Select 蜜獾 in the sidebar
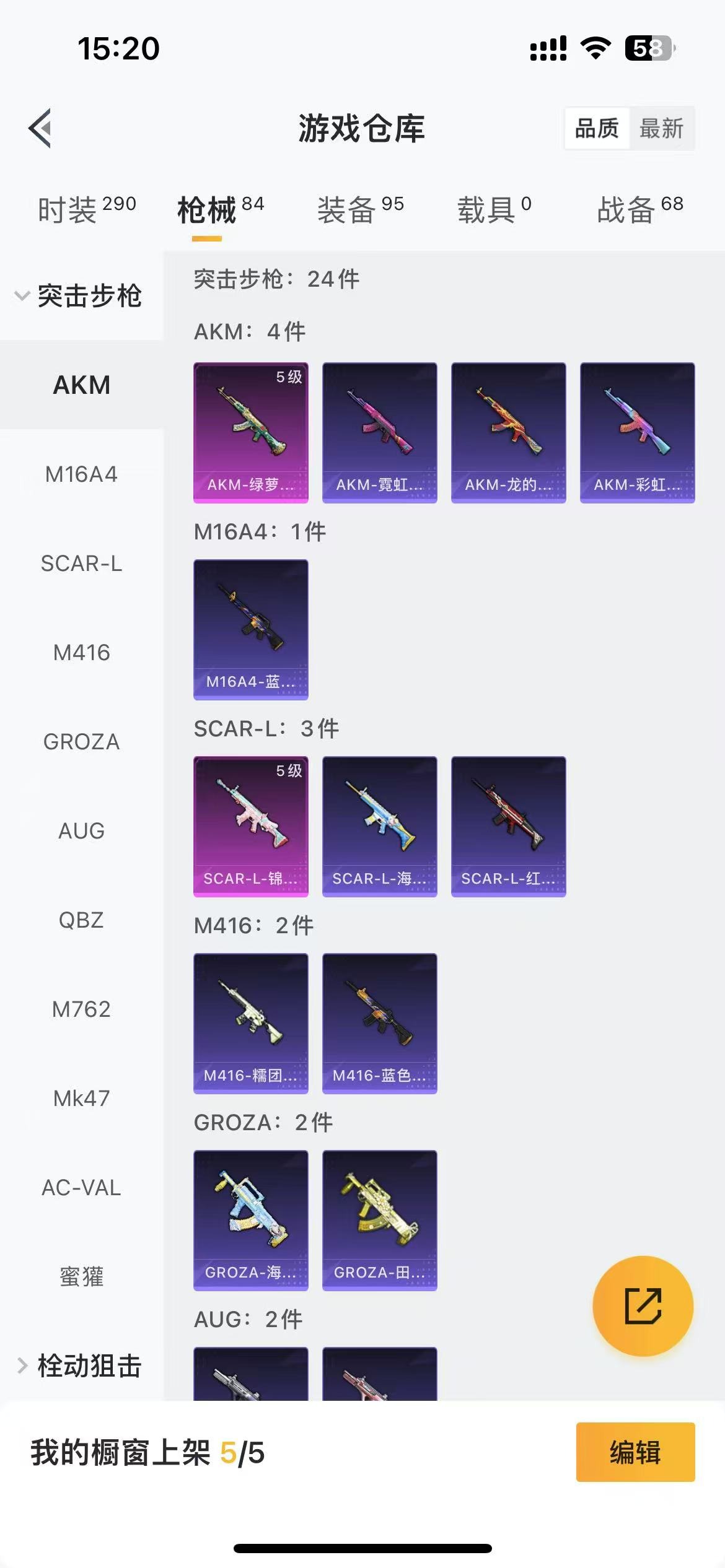725x1568 pixels. click(x=81, y=1277)
